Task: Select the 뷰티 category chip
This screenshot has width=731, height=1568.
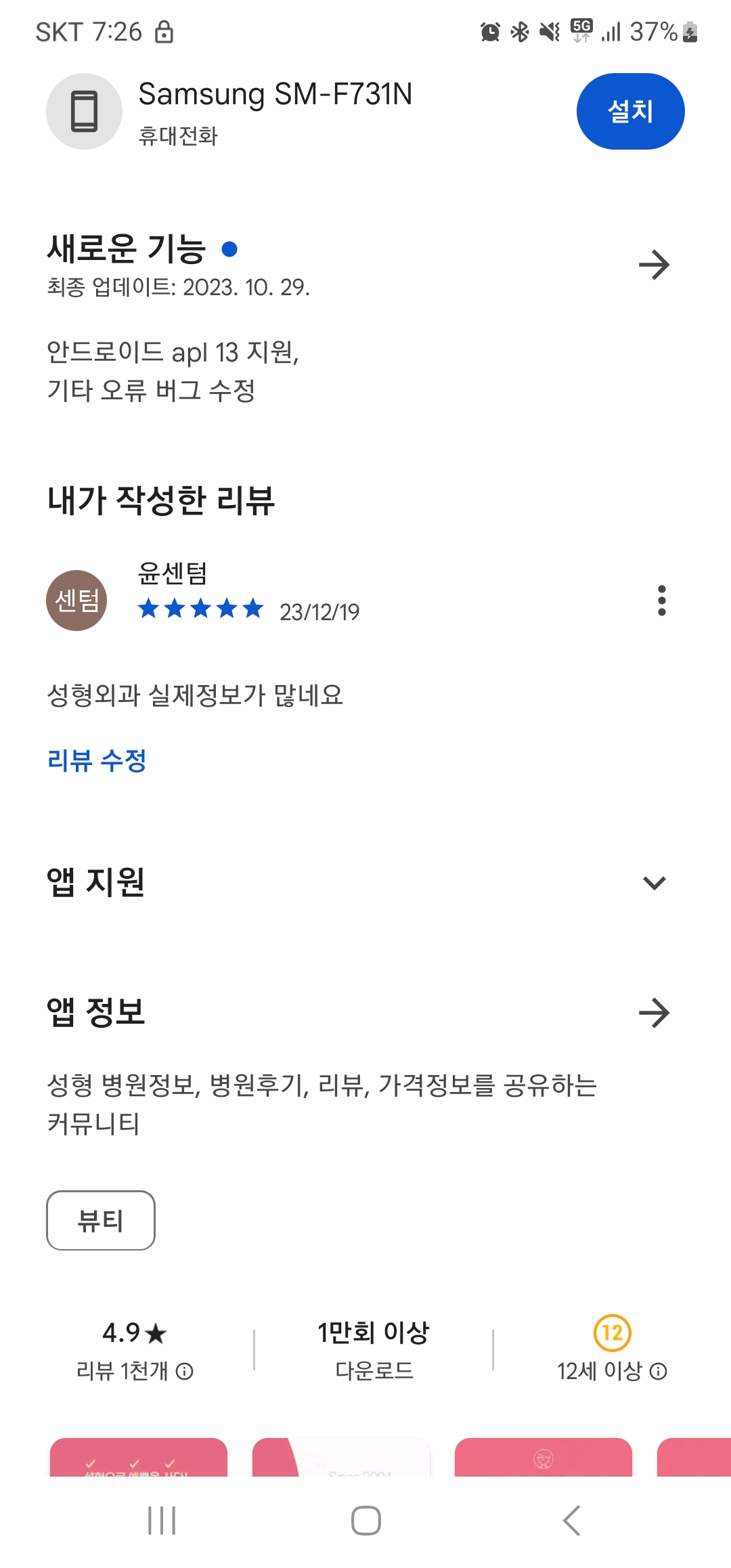Action: [101, 1220]
